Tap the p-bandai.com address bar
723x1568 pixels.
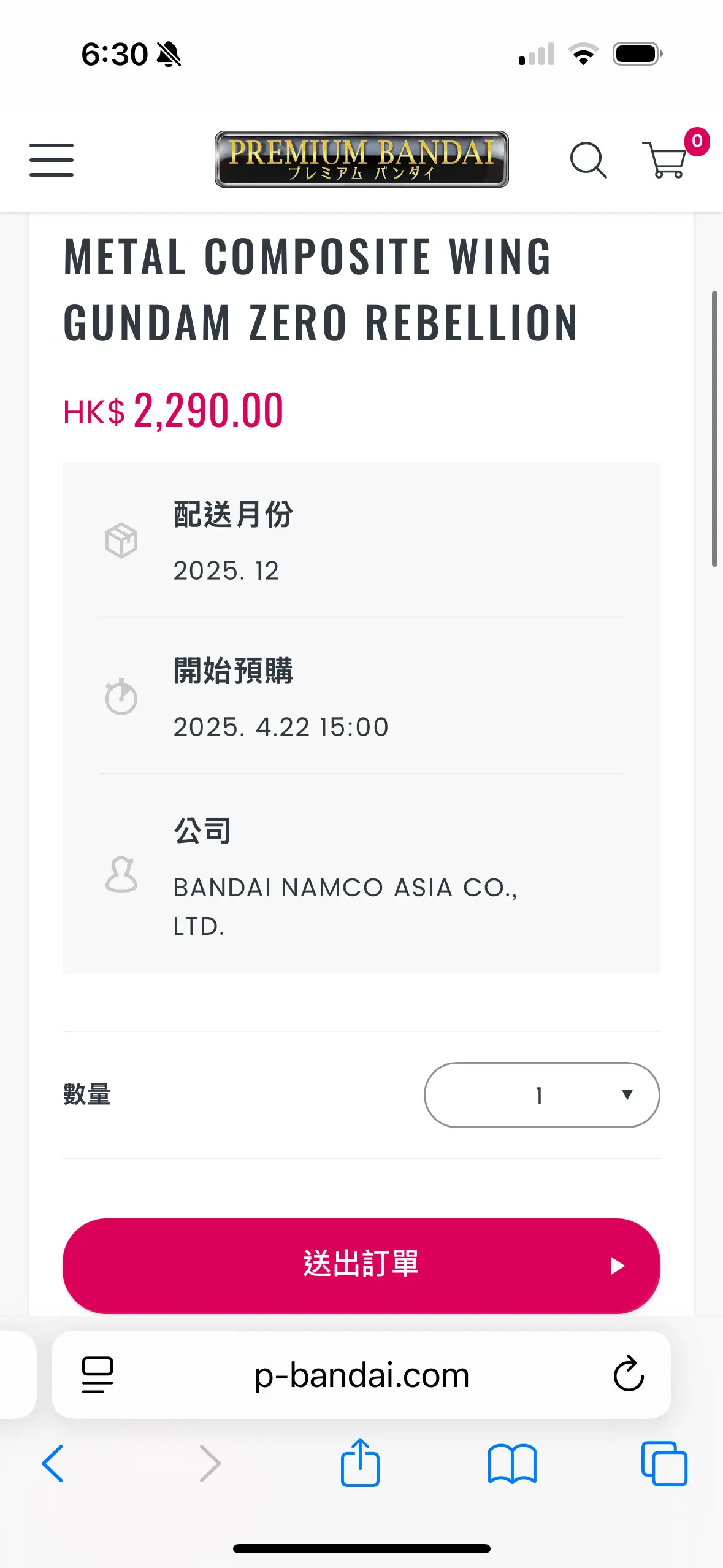361,1375
